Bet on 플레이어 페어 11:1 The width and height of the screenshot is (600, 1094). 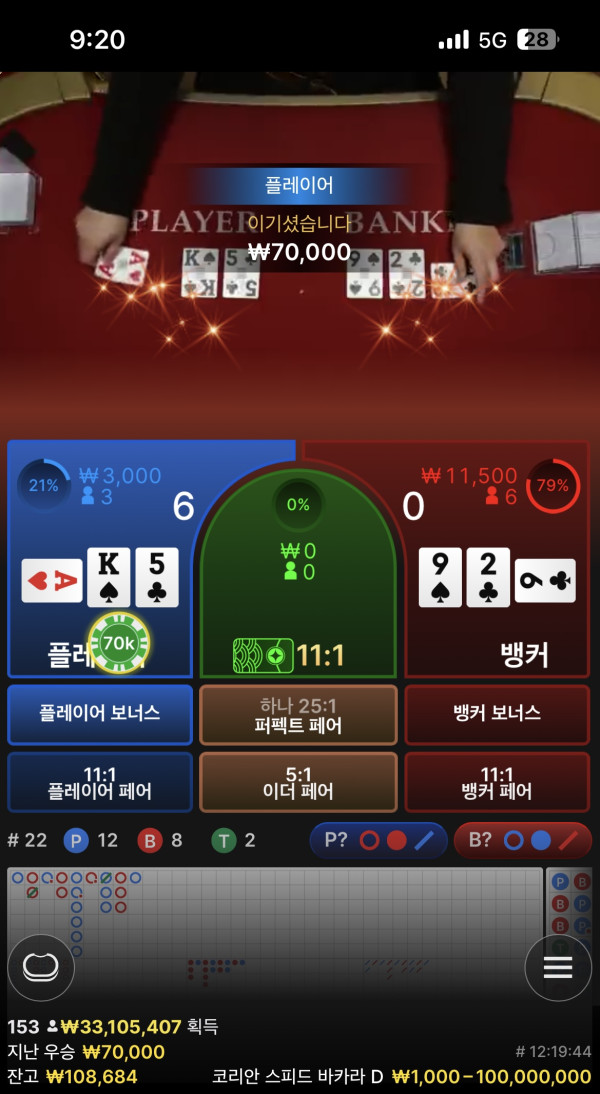(x=100, y=783)
